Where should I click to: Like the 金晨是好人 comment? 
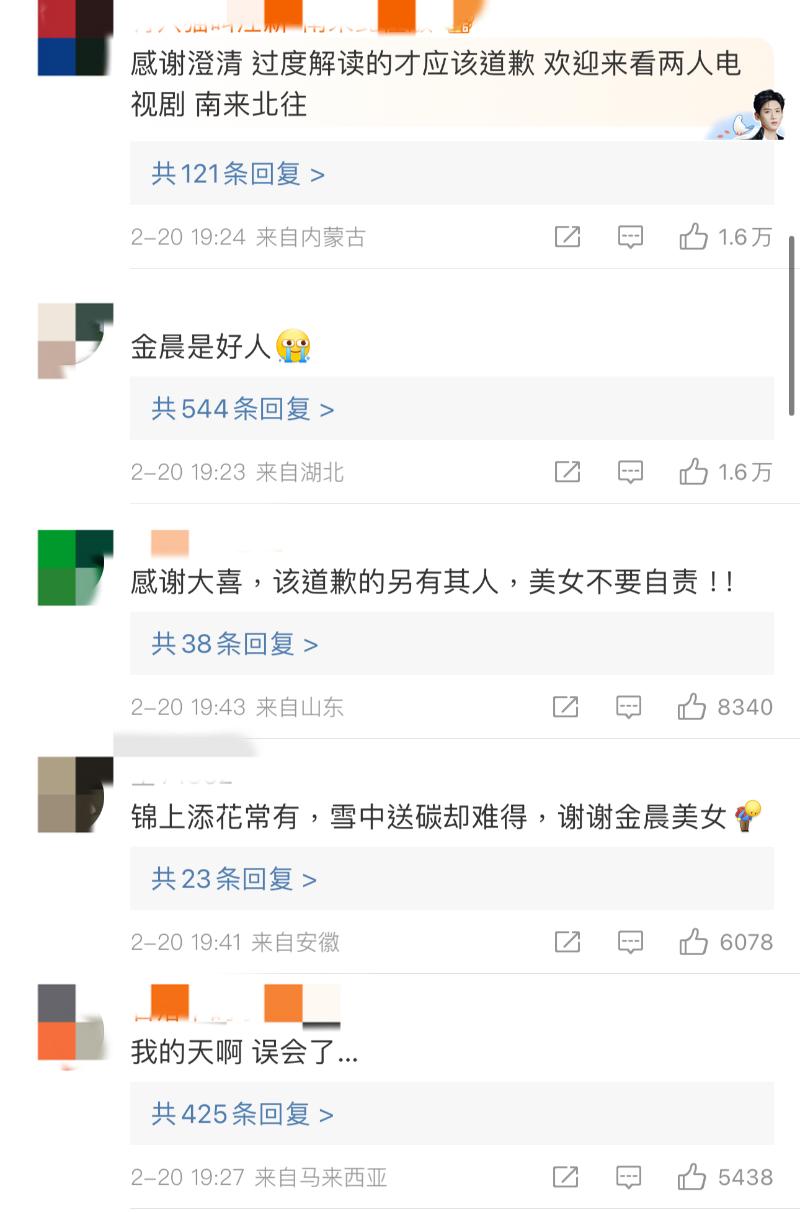point(693,472)
